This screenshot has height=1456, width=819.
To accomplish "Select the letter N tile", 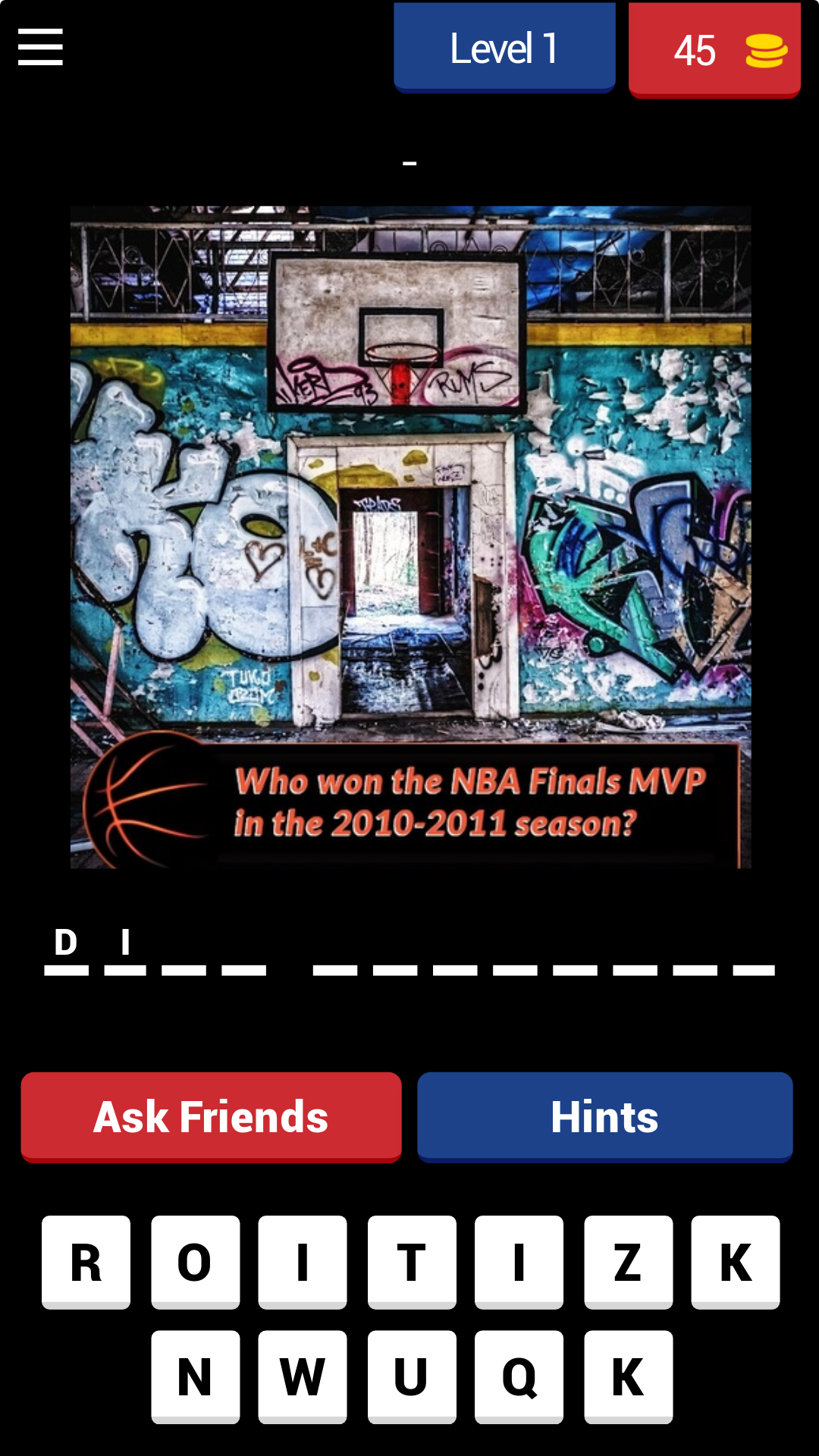I will (195, 1376).
